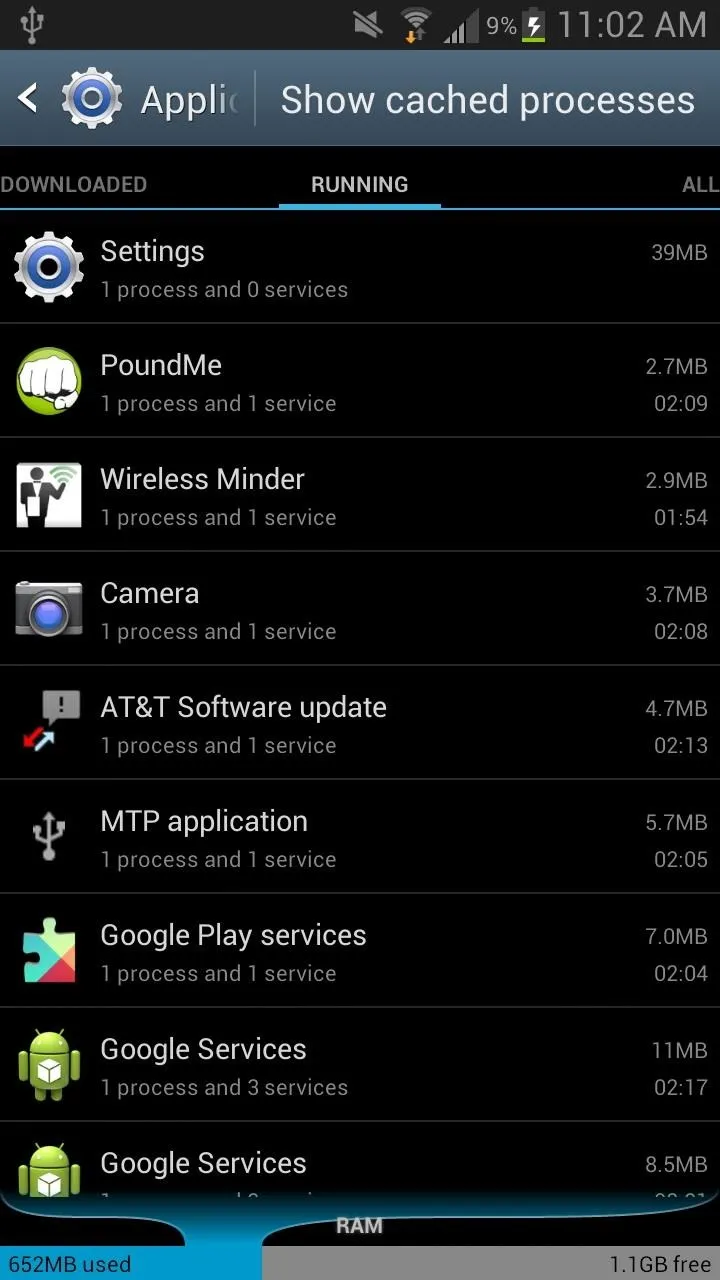This screenshot has width=720, height=1280.
Task: Open the Settings running process
Action: 360,267
